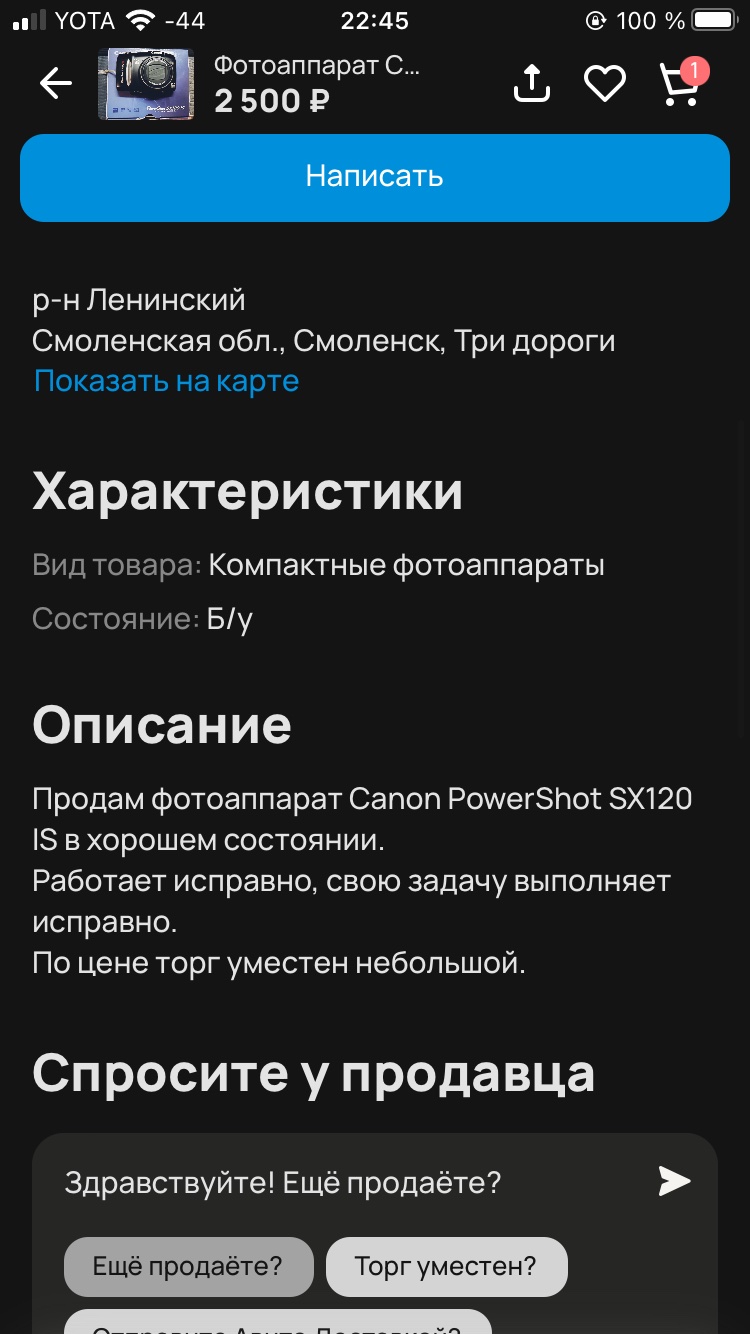The height and width of the screenshot is (1334, 750).
Task: Send the prepared message with arrow icon
Action: point(675,1182)
